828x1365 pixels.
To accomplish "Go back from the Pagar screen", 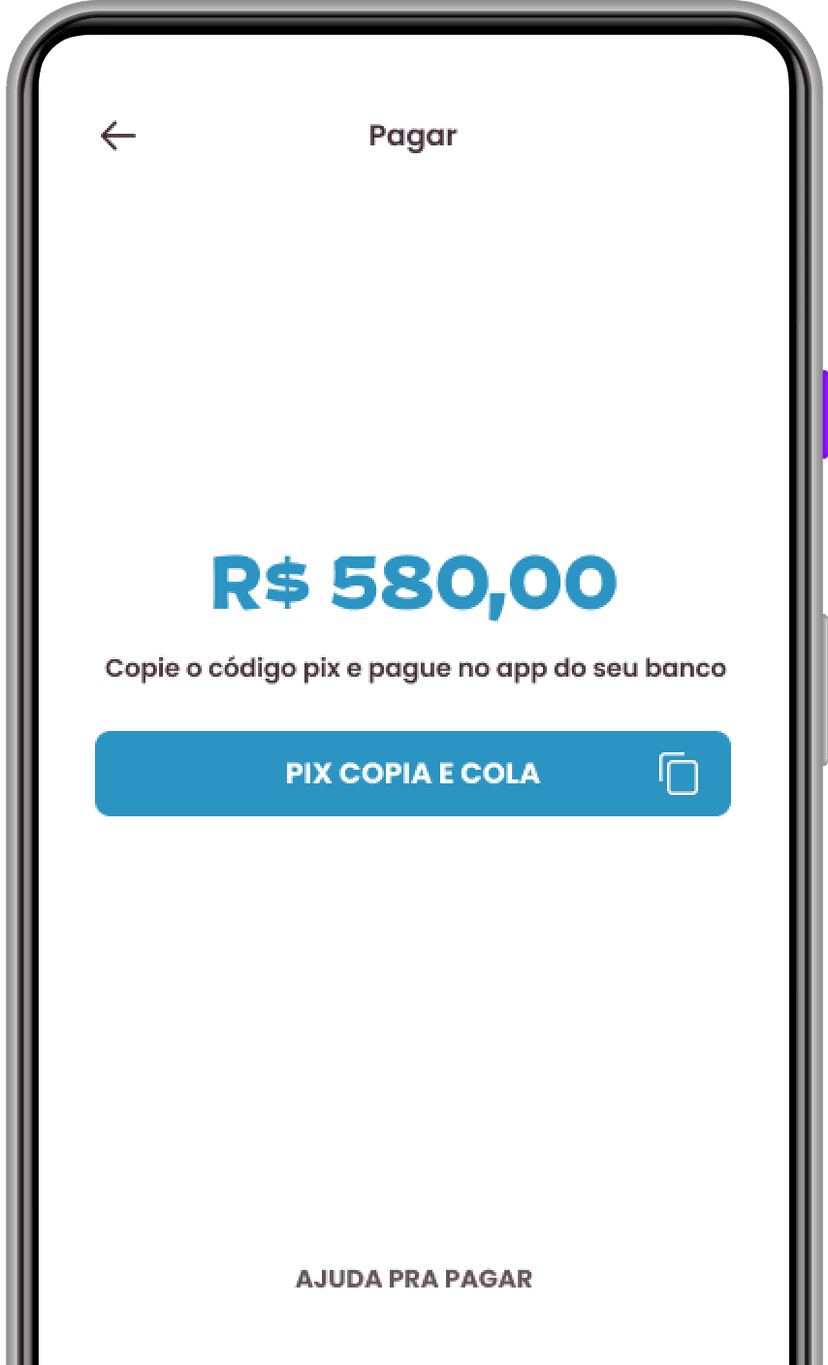I will pos(118,135).
